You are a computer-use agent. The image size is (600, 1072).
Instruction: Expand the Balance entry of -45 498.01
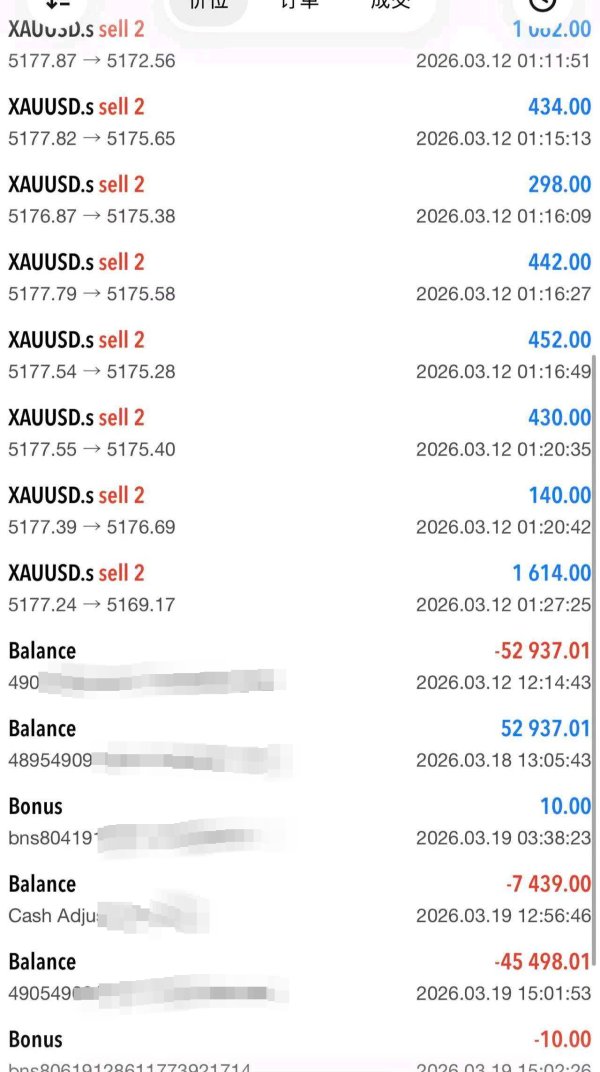300,977
